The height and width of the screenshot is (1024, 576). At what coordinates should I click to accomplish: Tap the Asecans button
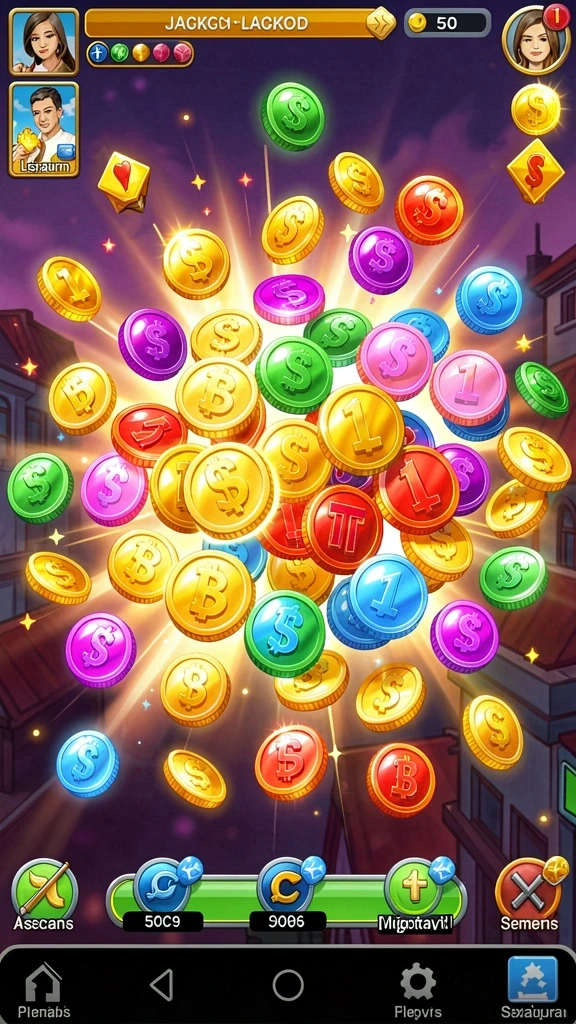(x=44, y=896)
